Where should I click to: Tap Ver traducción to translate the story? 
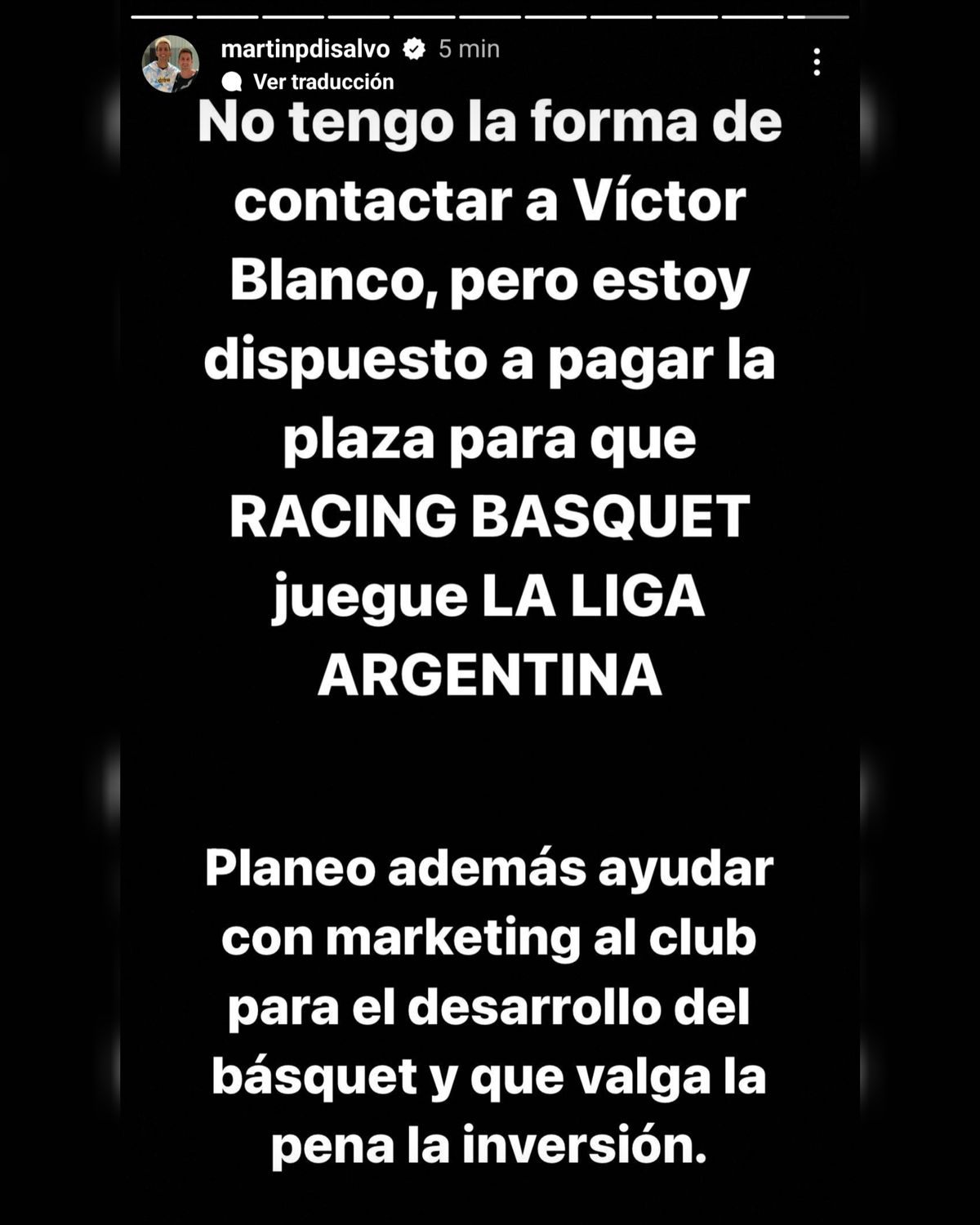point(323,82)
